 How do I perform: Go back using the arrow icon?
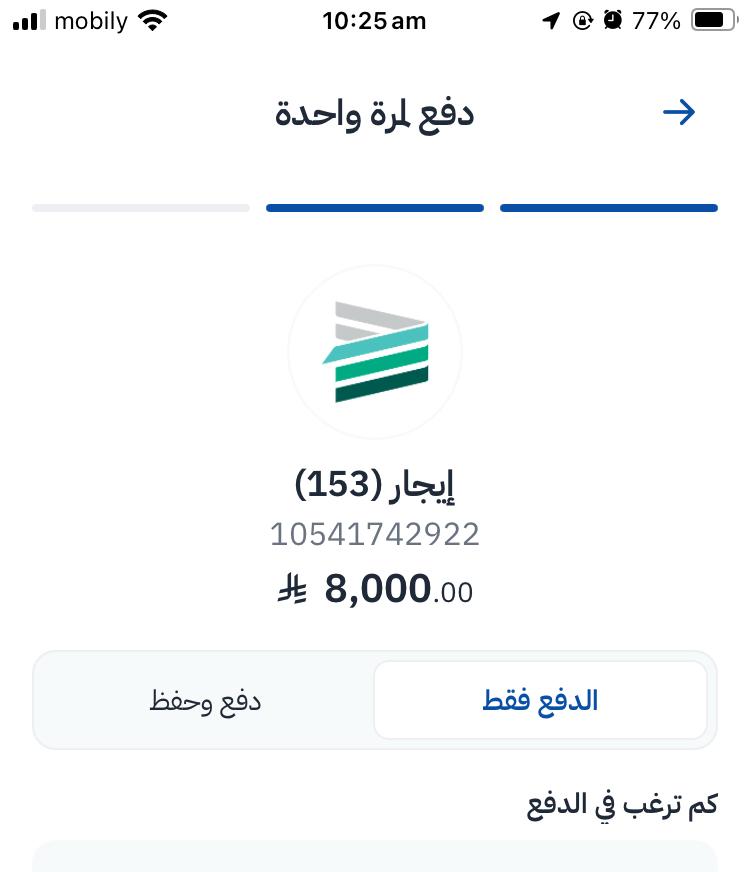[x=679, y=113]
